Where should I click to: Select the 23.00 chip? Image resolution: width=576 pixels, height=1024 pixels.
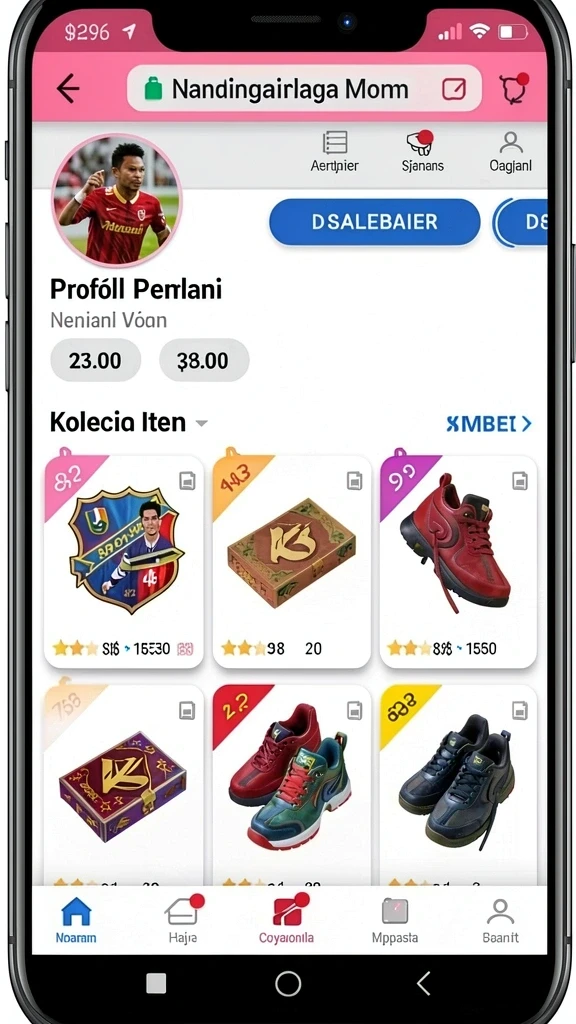95,360
